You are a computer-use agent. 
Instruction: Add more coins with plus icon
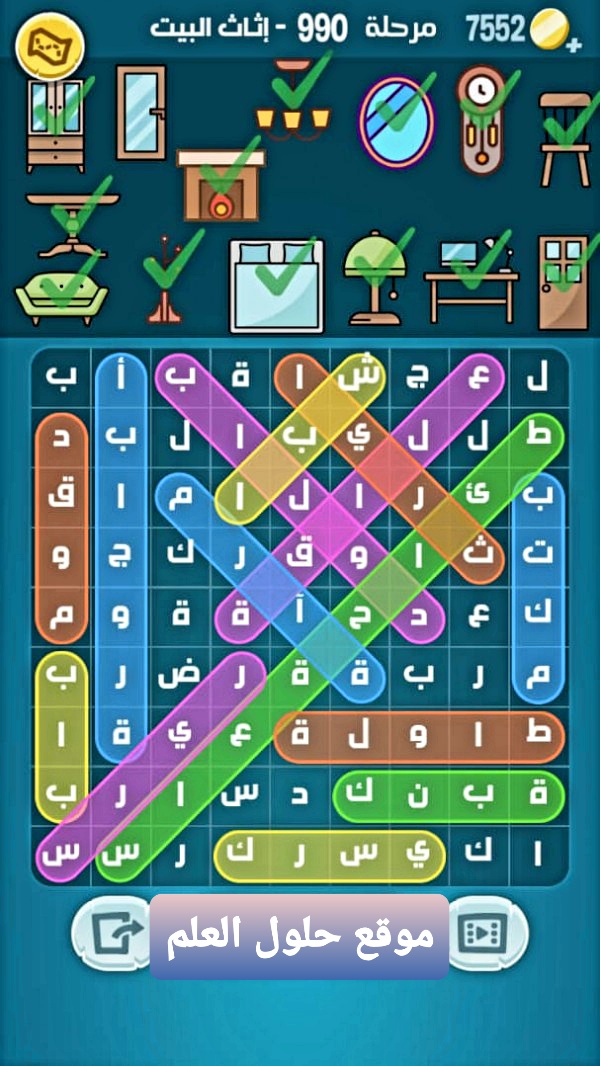click(573, 46)
